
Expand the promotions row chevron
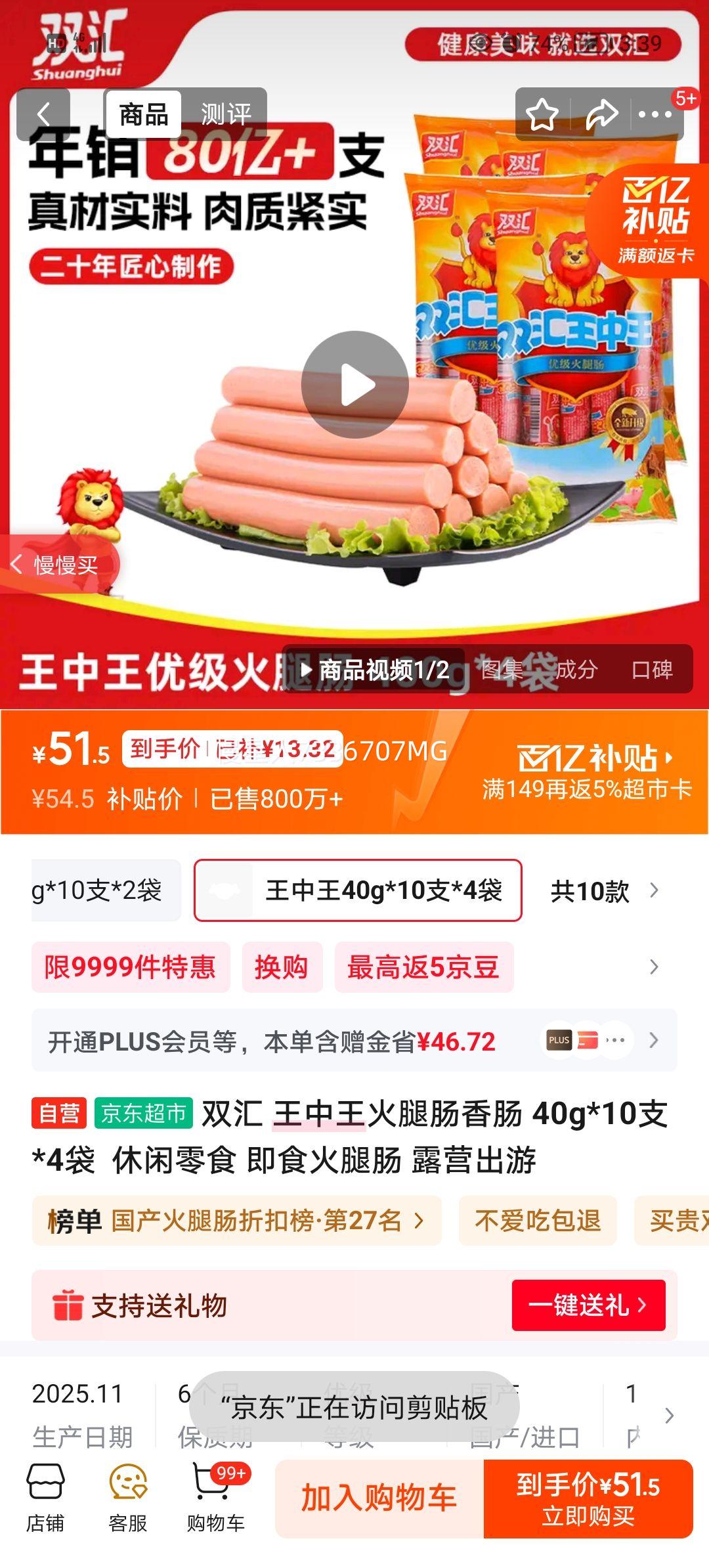click(x=651, y=967)
